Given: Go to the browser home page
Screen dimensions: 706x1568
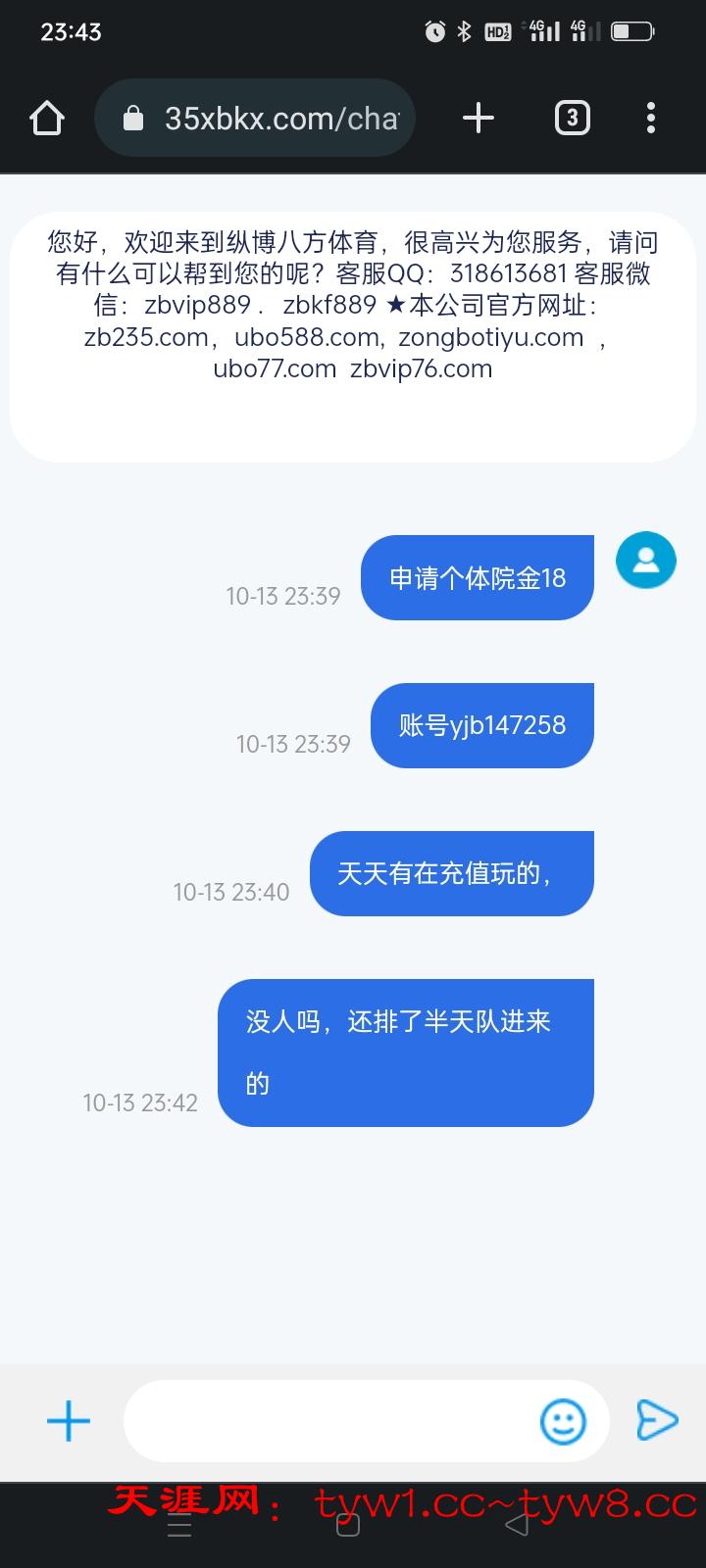Looking at the screenshot, I should point(46,119).
